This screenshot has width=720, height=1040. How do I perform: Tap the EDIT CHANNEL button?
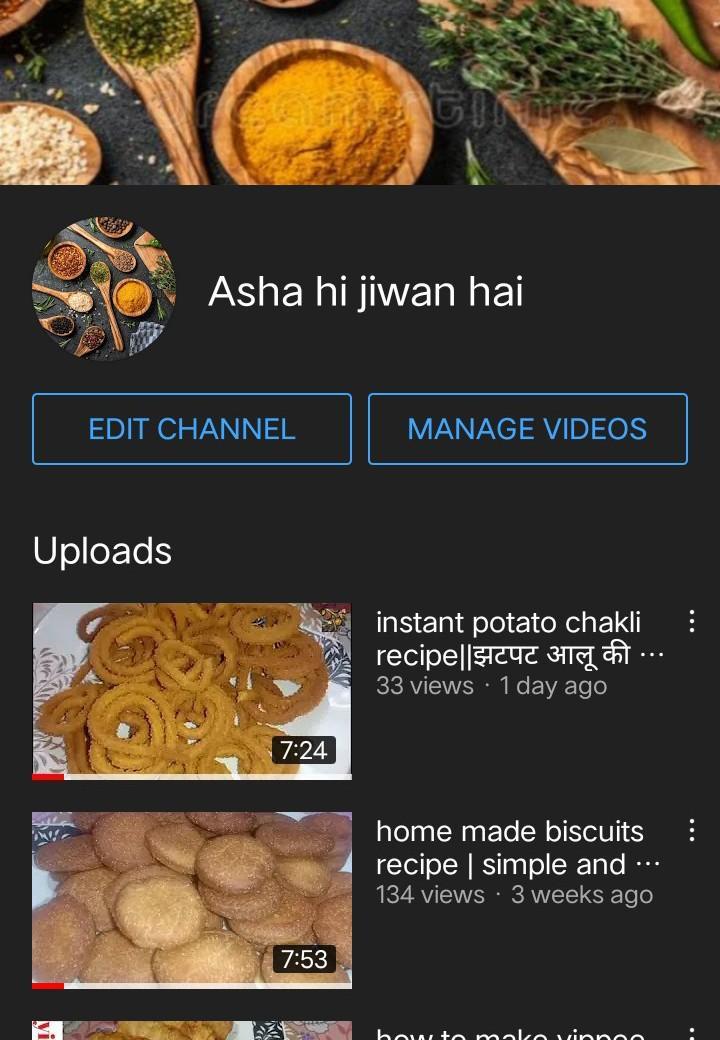[192, 429]
